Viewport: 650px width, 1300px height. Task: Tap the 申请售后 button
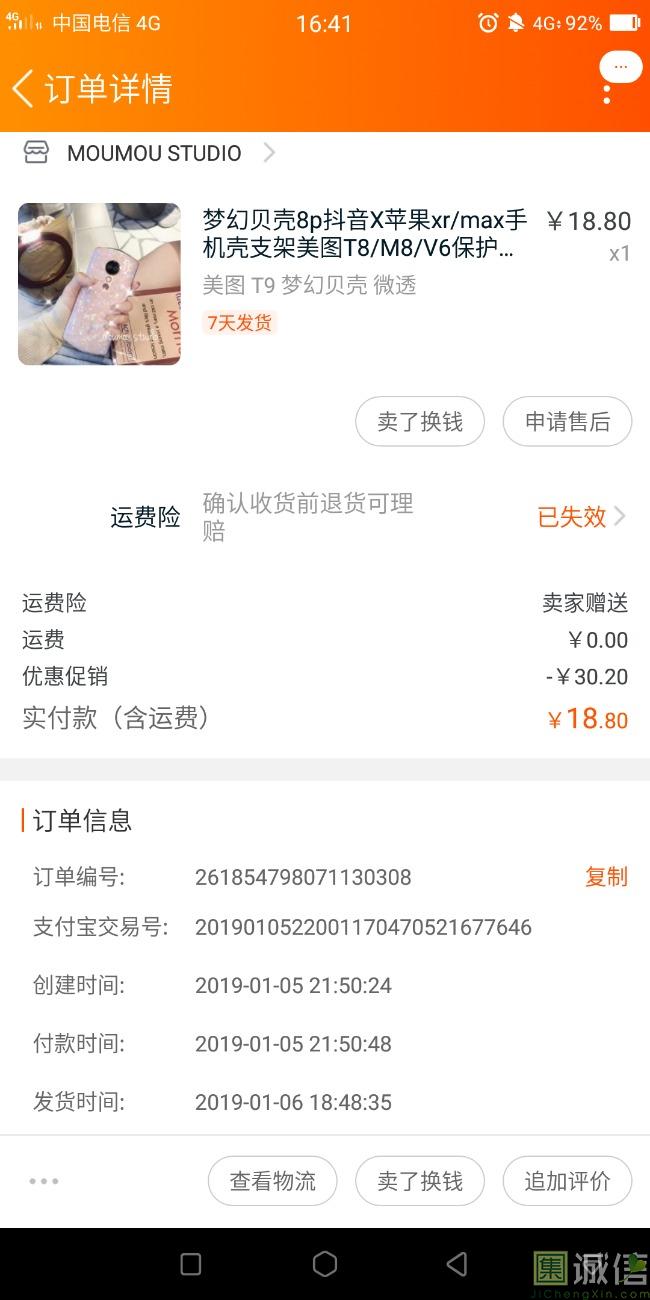click(567, 422)
